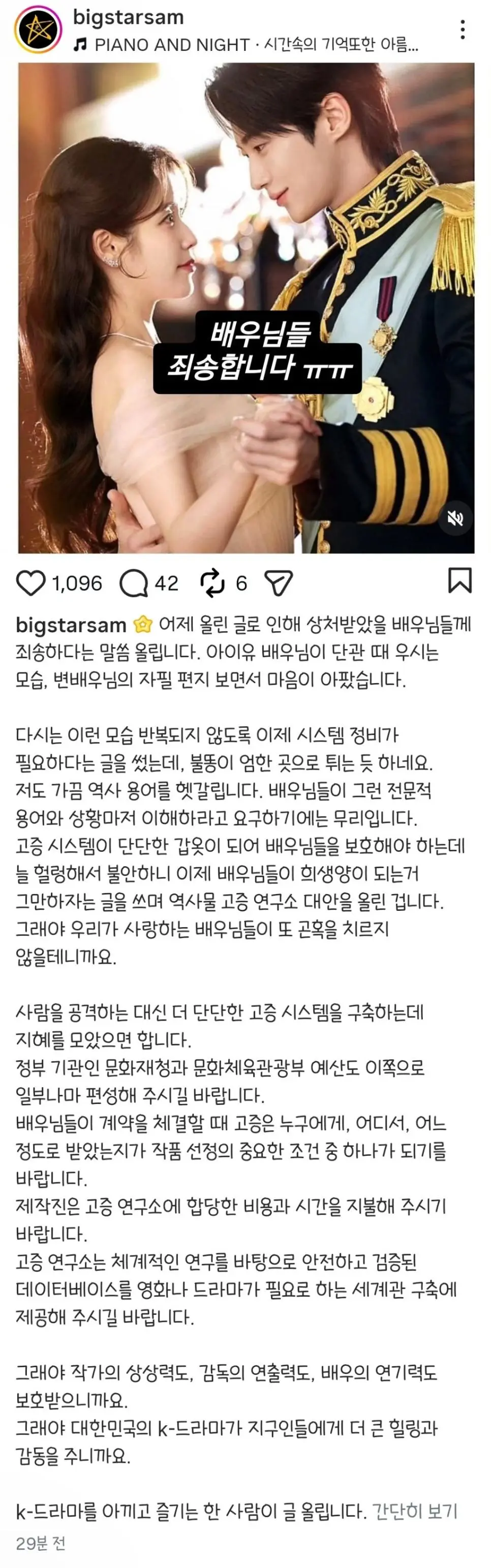Open the bigstarsam username at top

(129, 17)
